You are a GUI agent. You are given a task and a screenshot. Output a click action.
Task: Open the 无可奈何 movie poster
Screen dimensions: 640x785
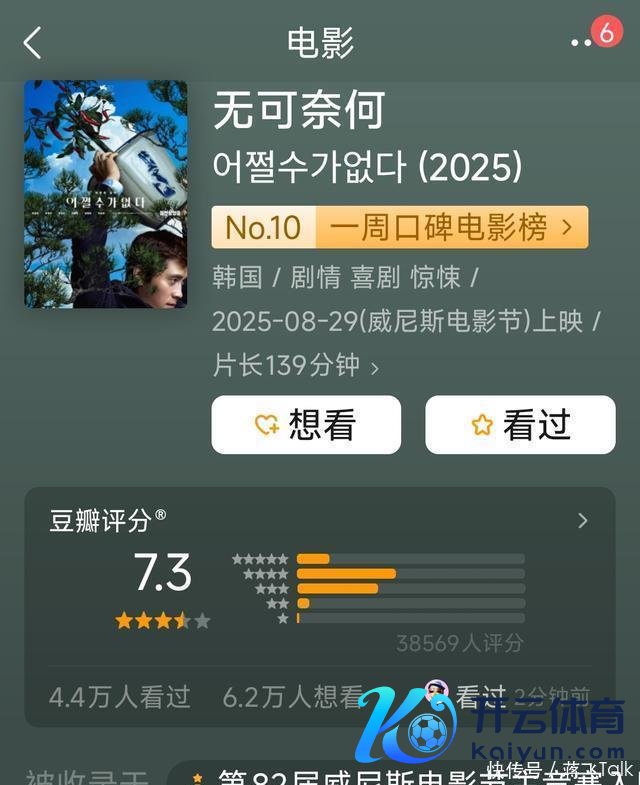click(106, 194)
